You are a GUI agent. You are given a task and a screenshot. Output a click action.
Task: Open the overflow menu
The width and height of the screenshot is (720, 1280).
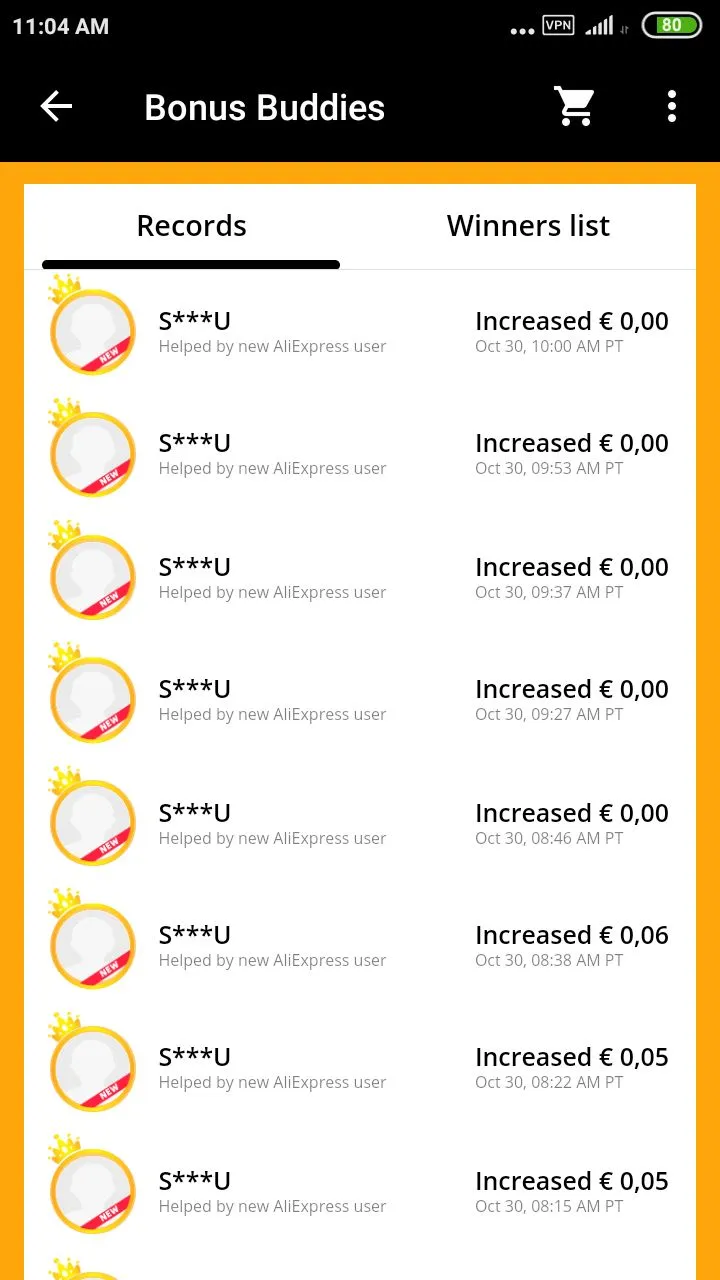(672, 107)
